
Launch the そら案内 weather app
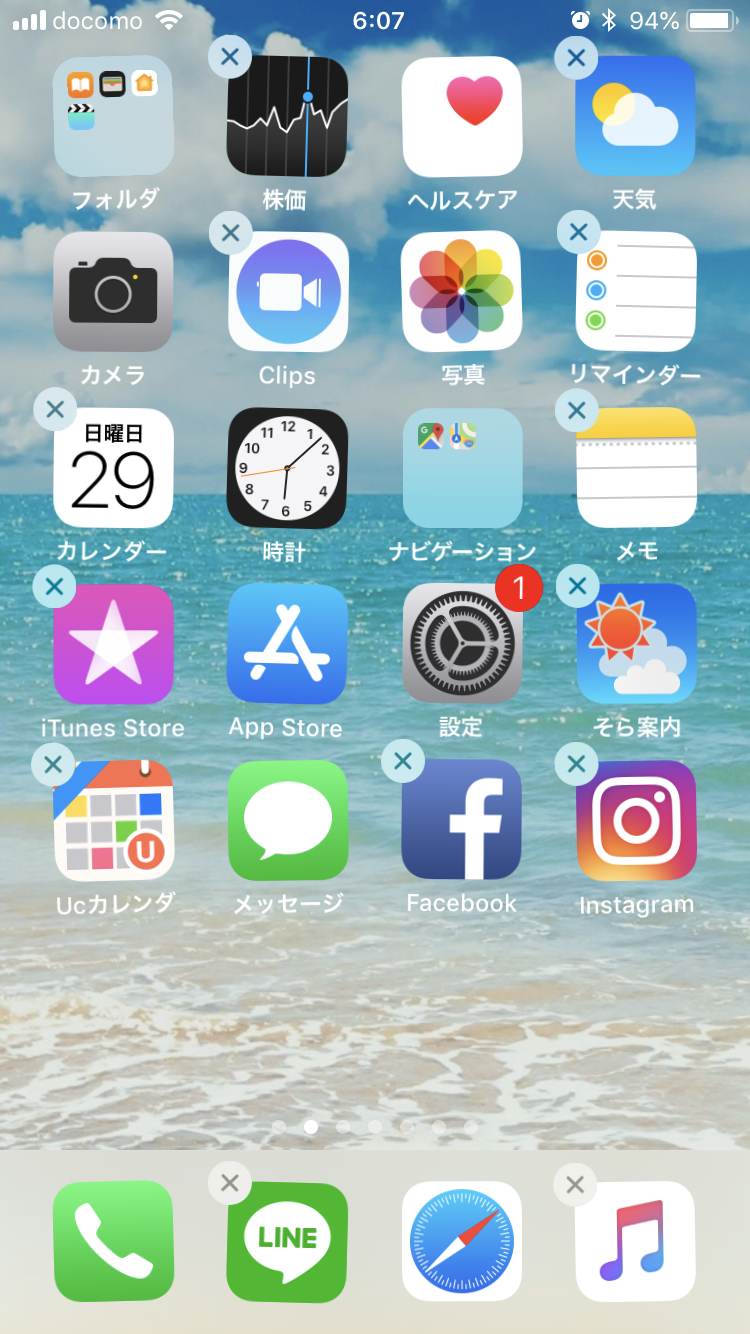tap(636, 643)
